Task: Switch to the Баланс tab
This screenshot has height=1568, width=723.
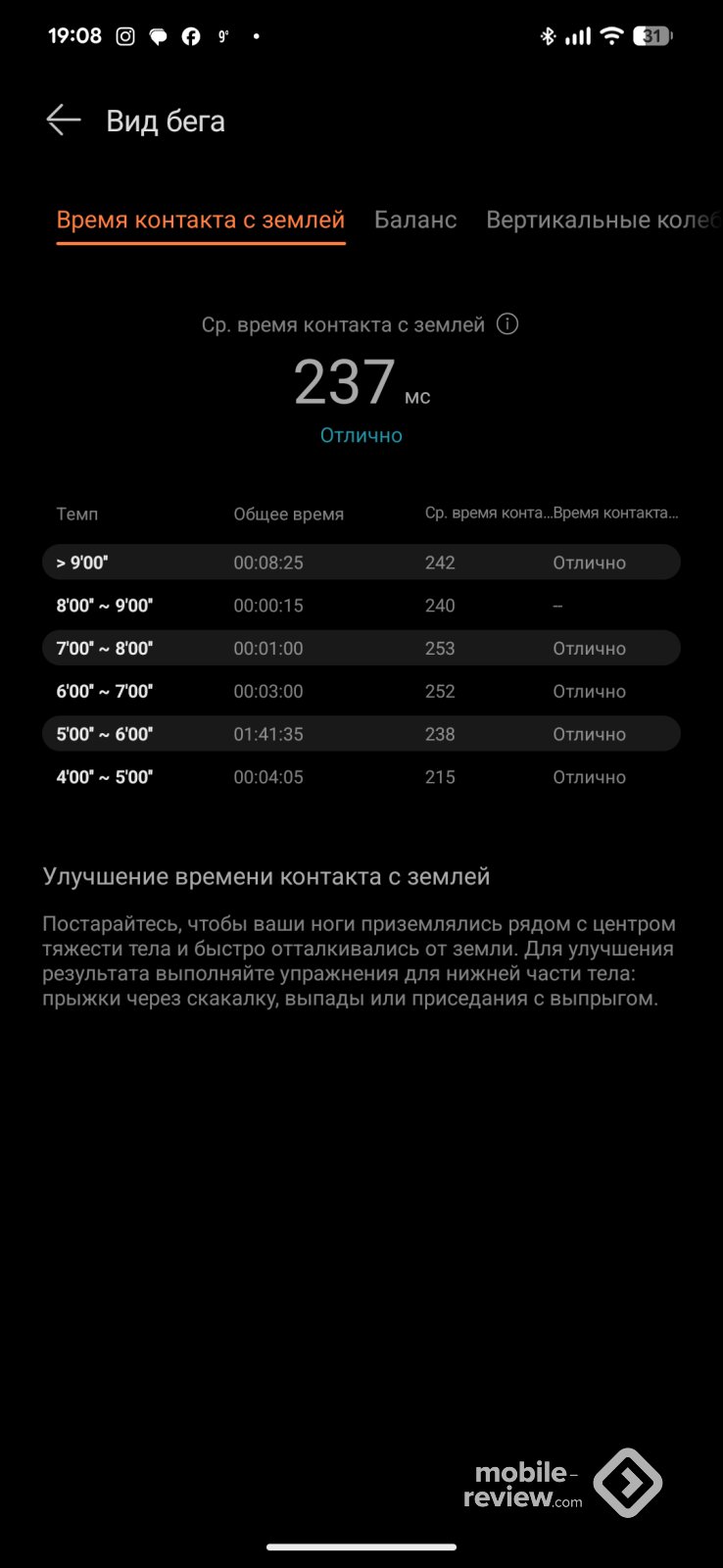Action: pos(415,220)
